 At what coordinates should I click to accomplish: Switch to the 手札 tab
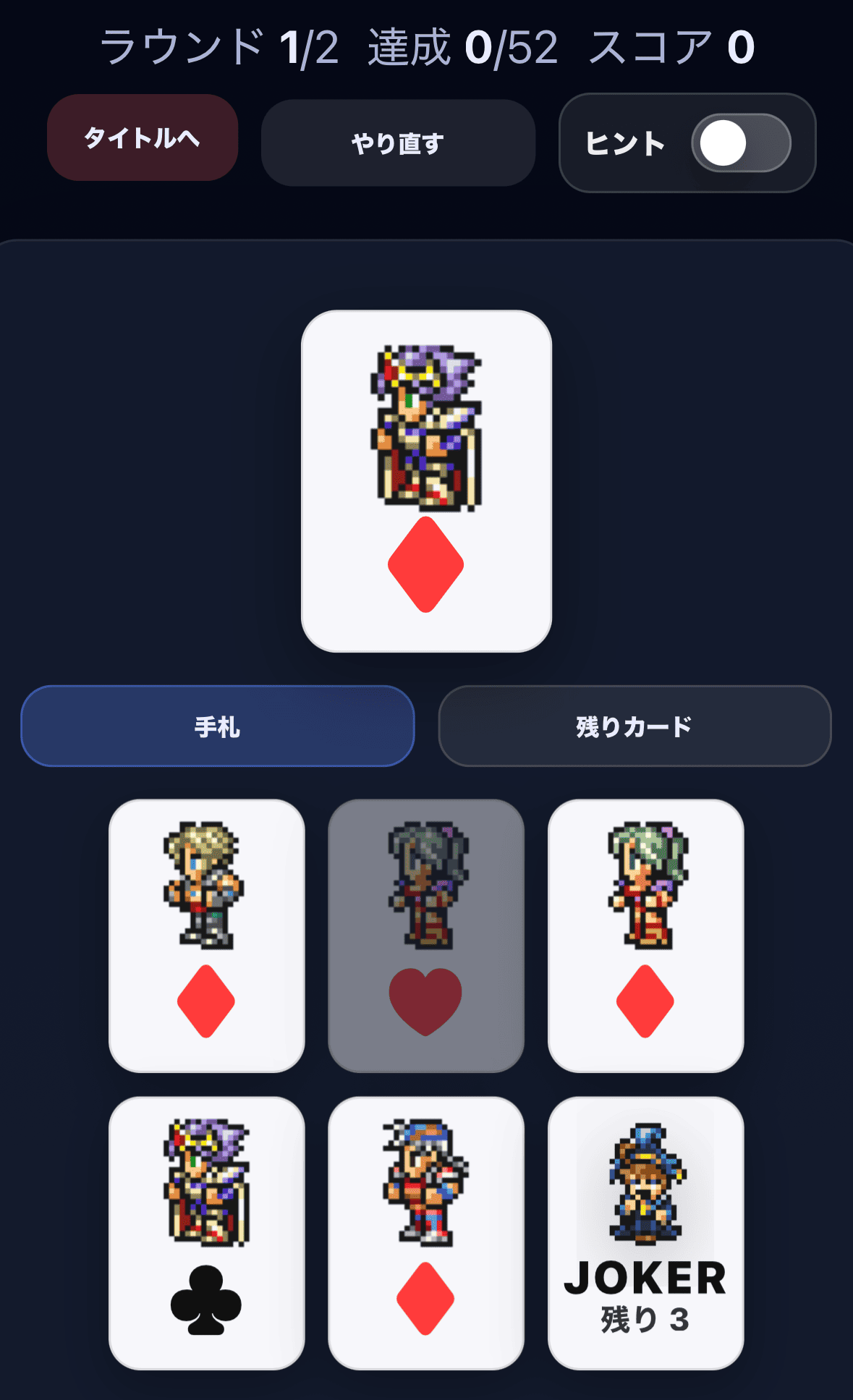tap(217, 726)
